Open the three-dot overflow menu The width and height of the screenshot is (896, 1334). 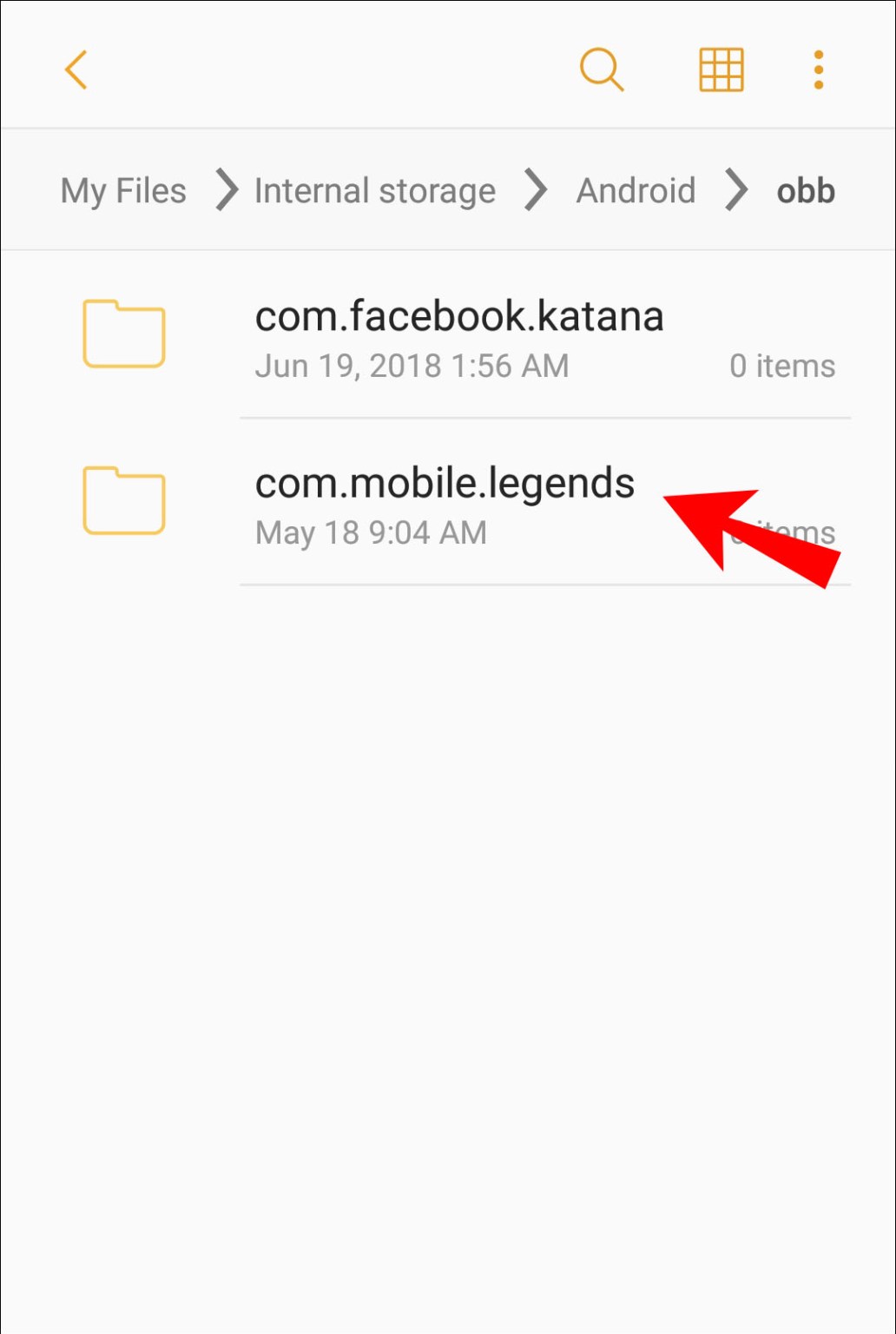click(817, 69)
